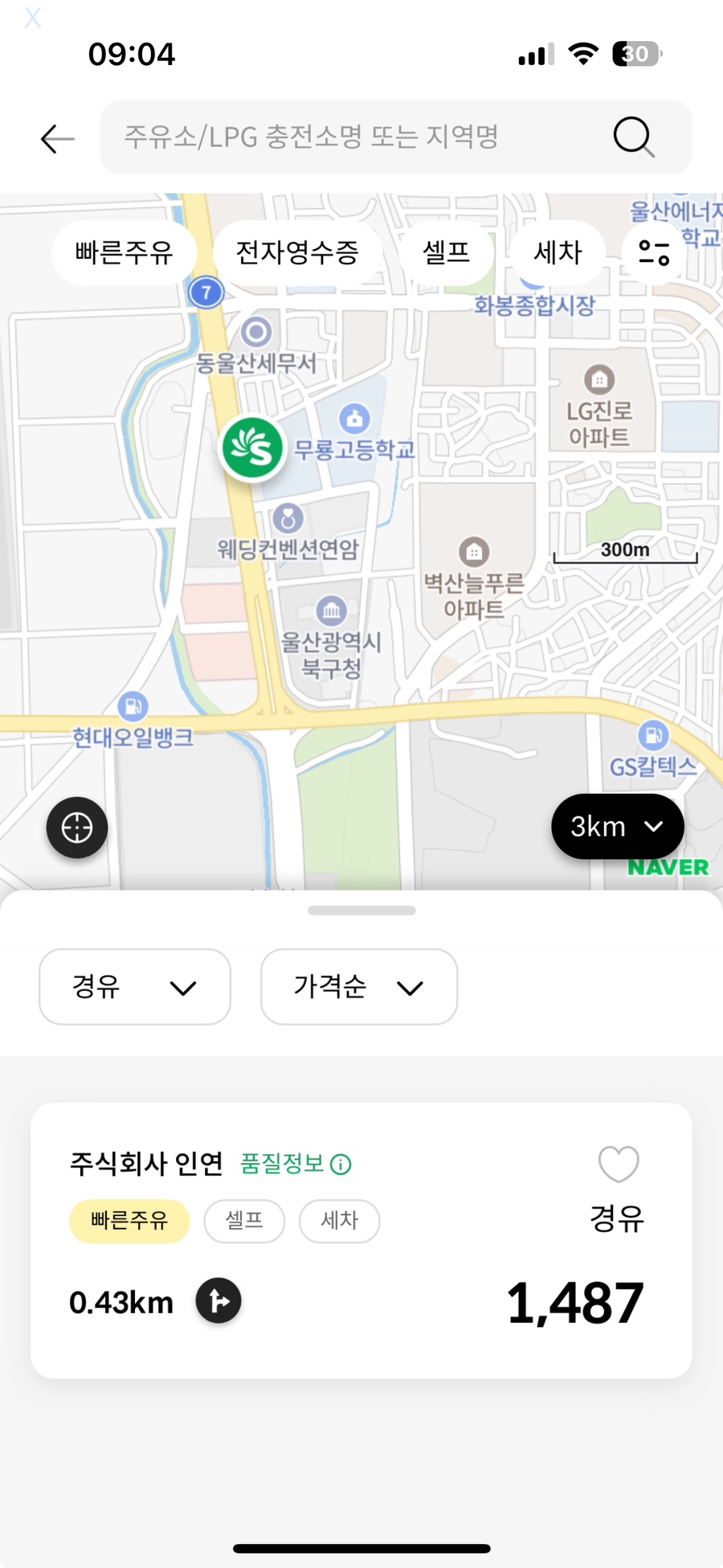
Task: Tap the 현대오일뱅크 station pin on map
Action: (133, 706)
